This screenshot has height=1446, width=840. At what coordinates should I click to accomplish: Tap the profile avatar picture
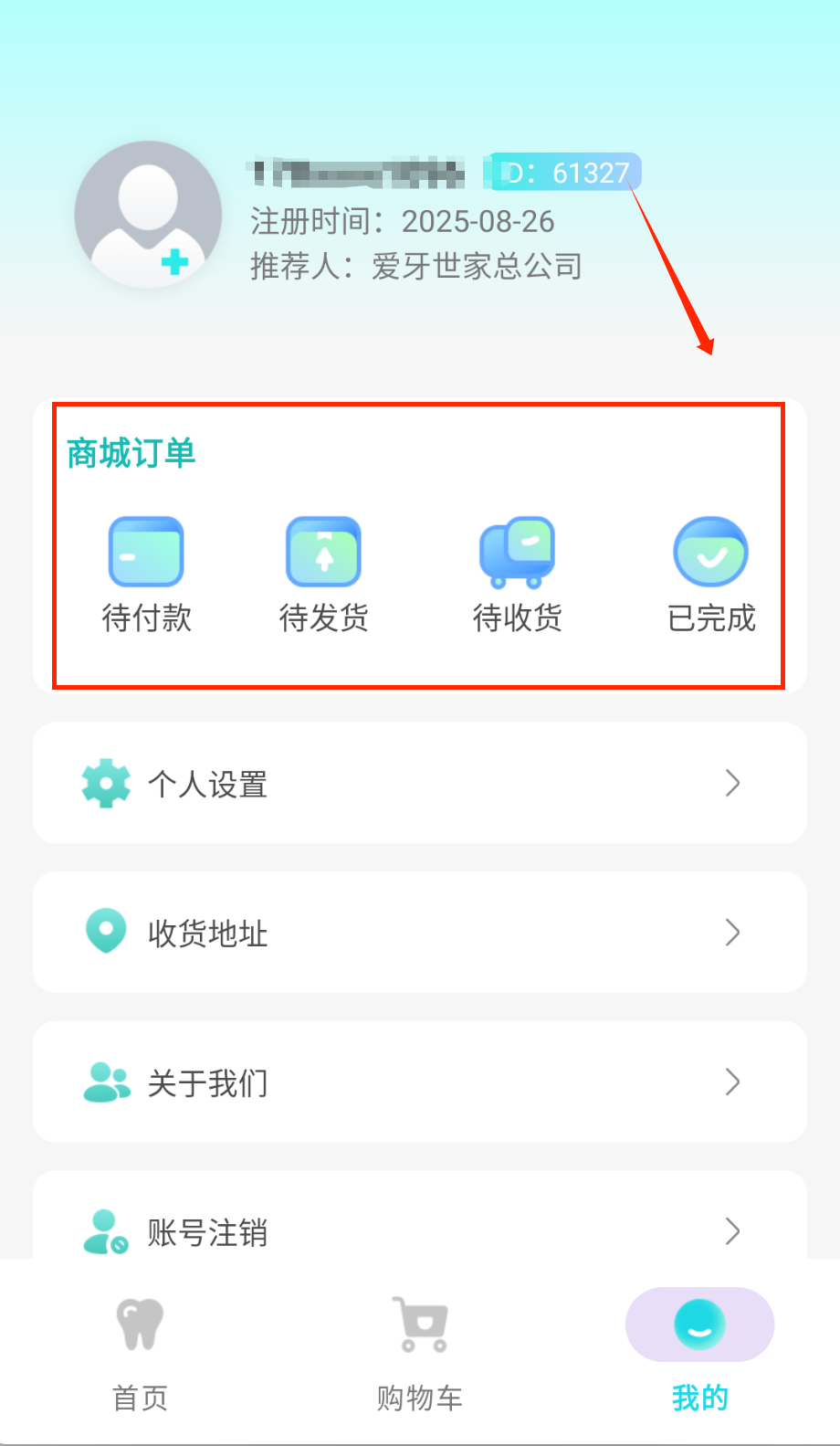point(148,216)
